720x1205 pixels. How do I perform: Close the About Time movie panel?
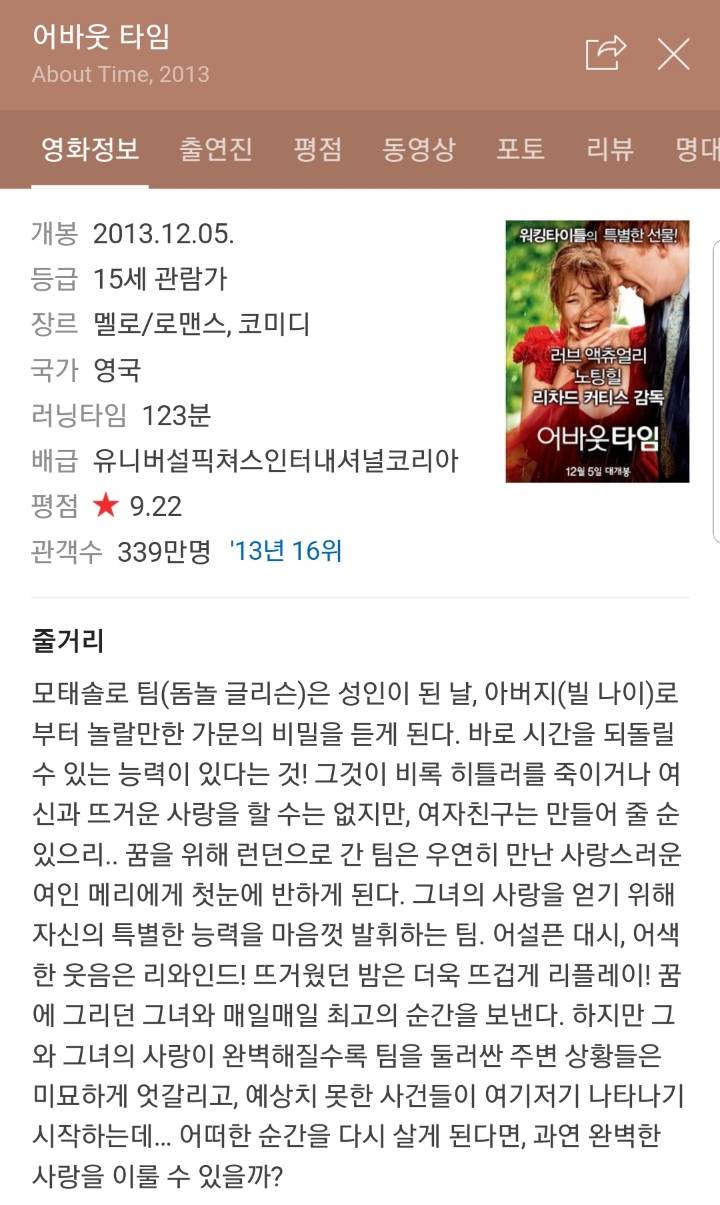673,53
